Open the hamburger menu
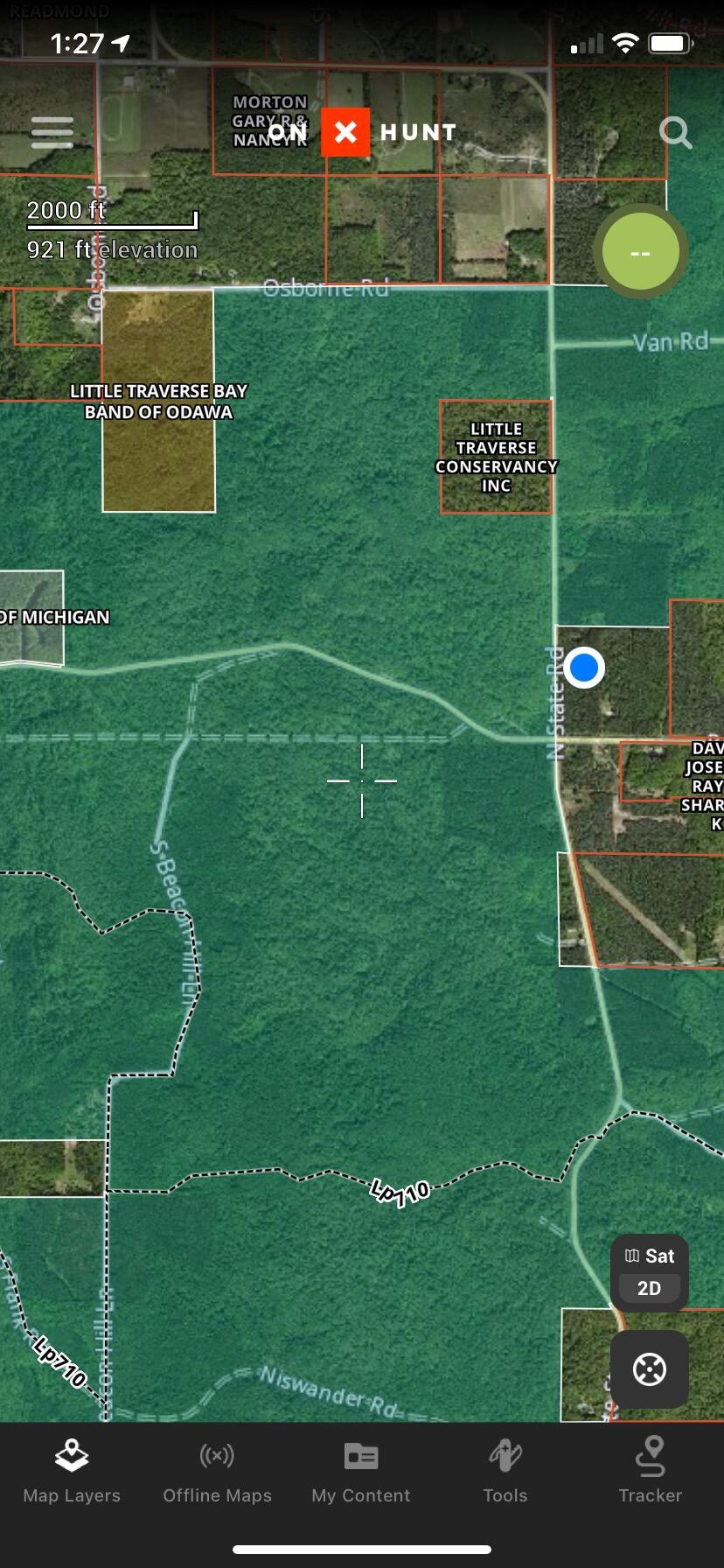724x1568 pixels. pyautogui.click(x=52, y=133)
